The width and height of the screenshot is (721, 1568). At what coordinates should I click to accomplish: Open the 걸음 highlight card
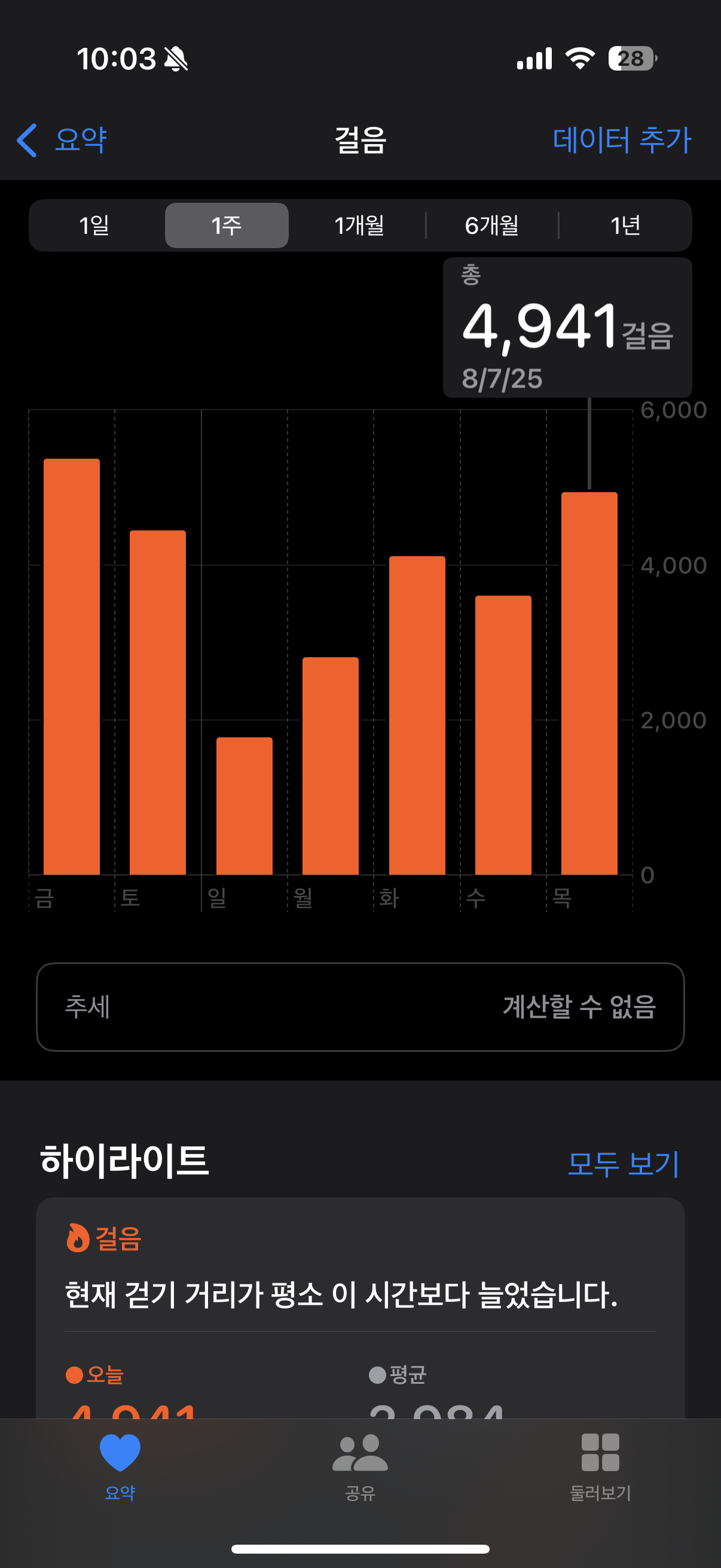pyautogui.click(x=360, y=1297)
